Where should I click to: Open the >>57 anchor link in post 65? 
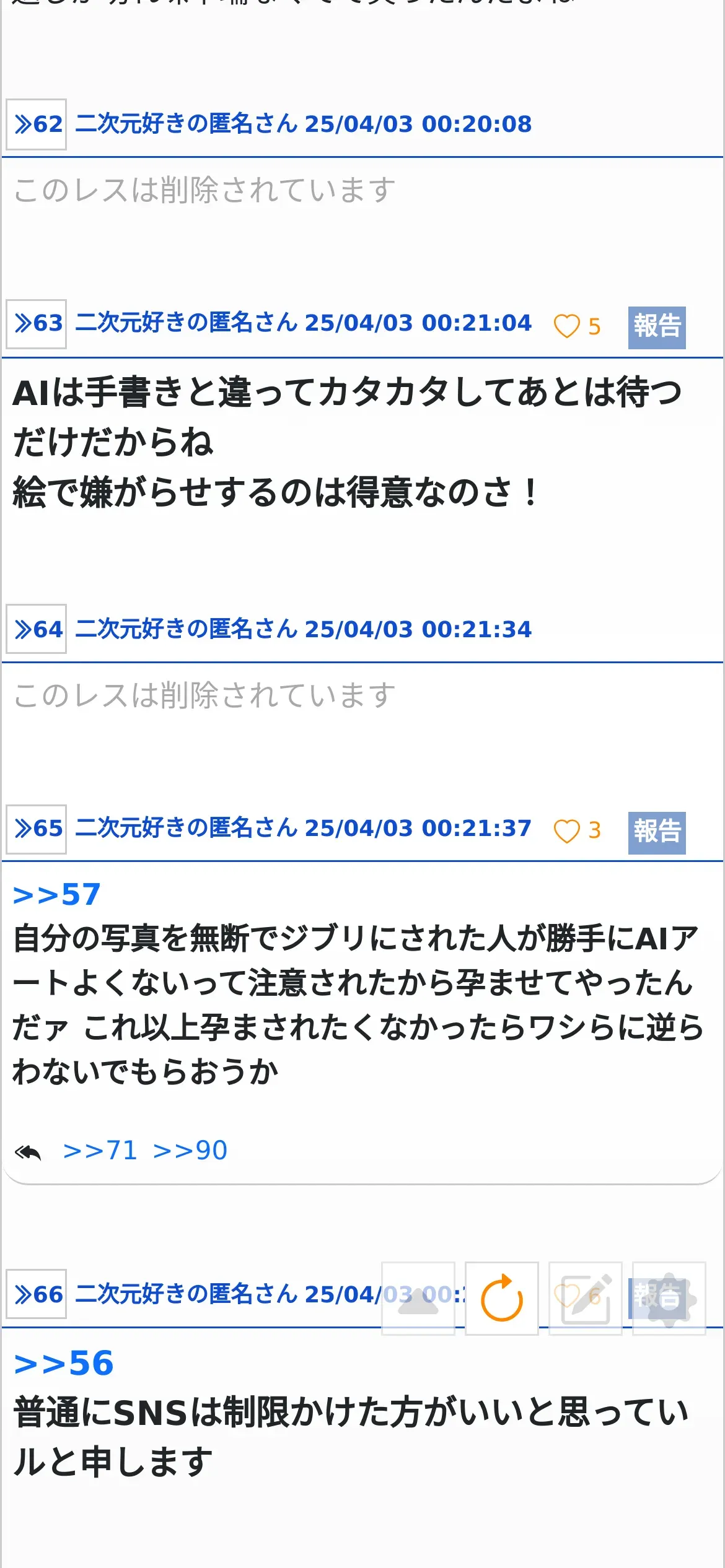tap(56, 894)
